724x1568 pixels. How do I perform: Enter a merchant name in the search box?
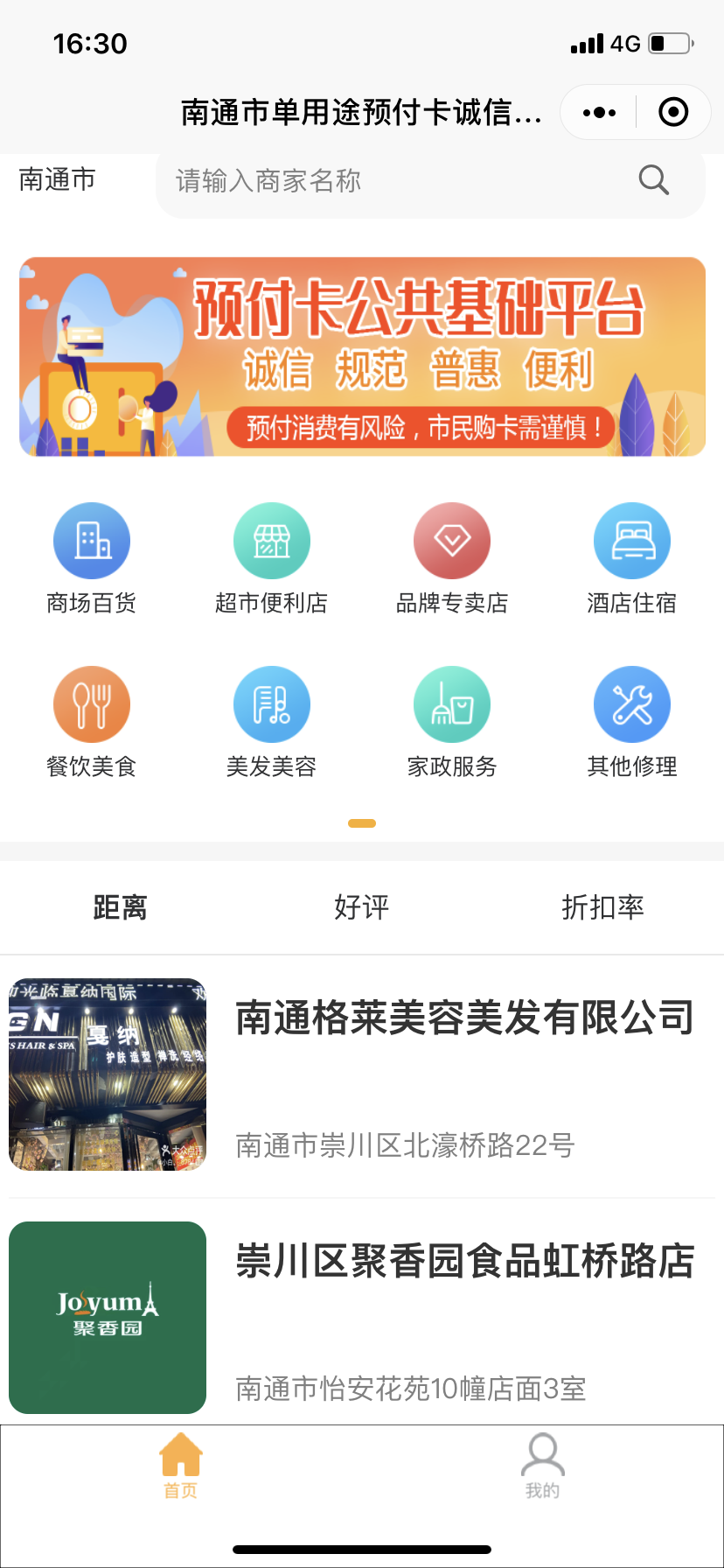[393, 181]
